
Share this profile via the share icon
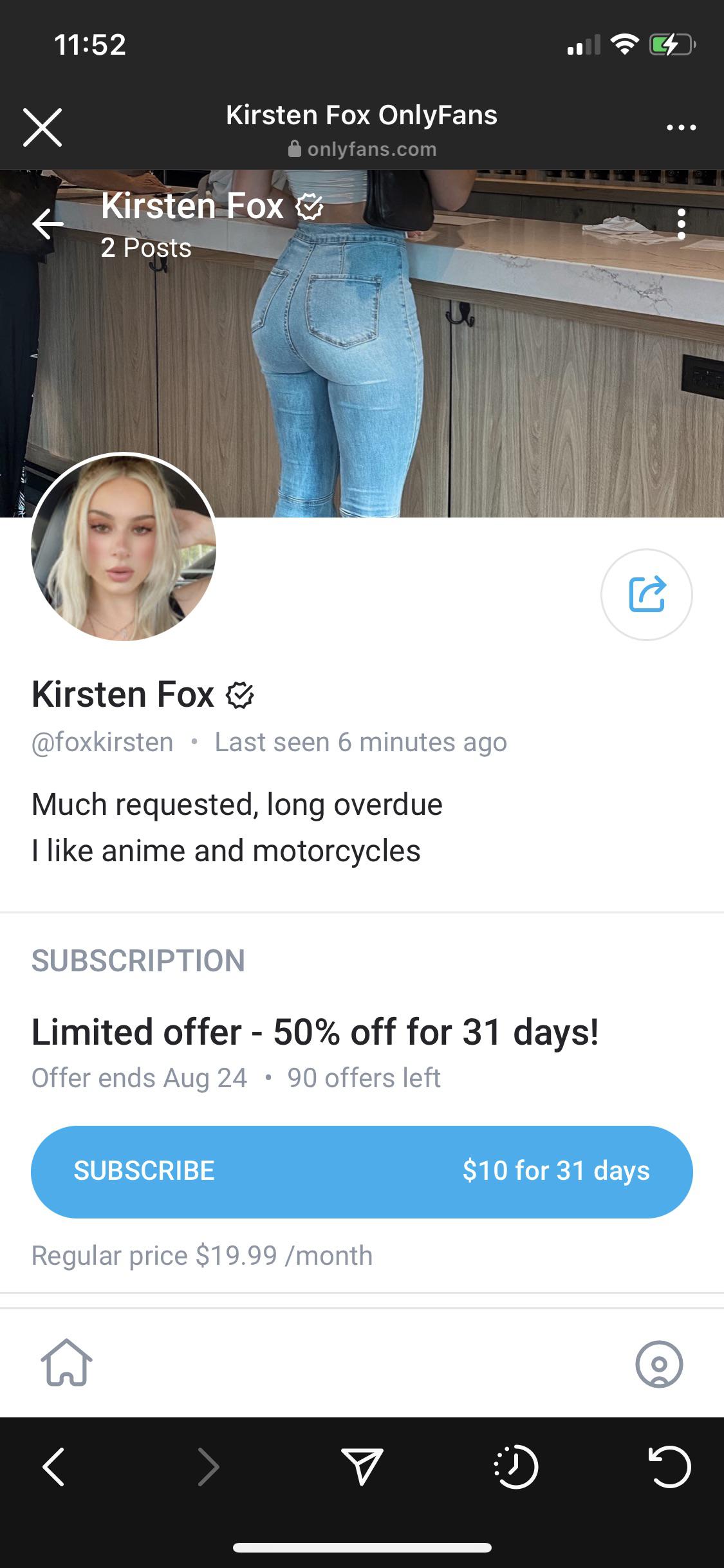[x=646, y=594]
